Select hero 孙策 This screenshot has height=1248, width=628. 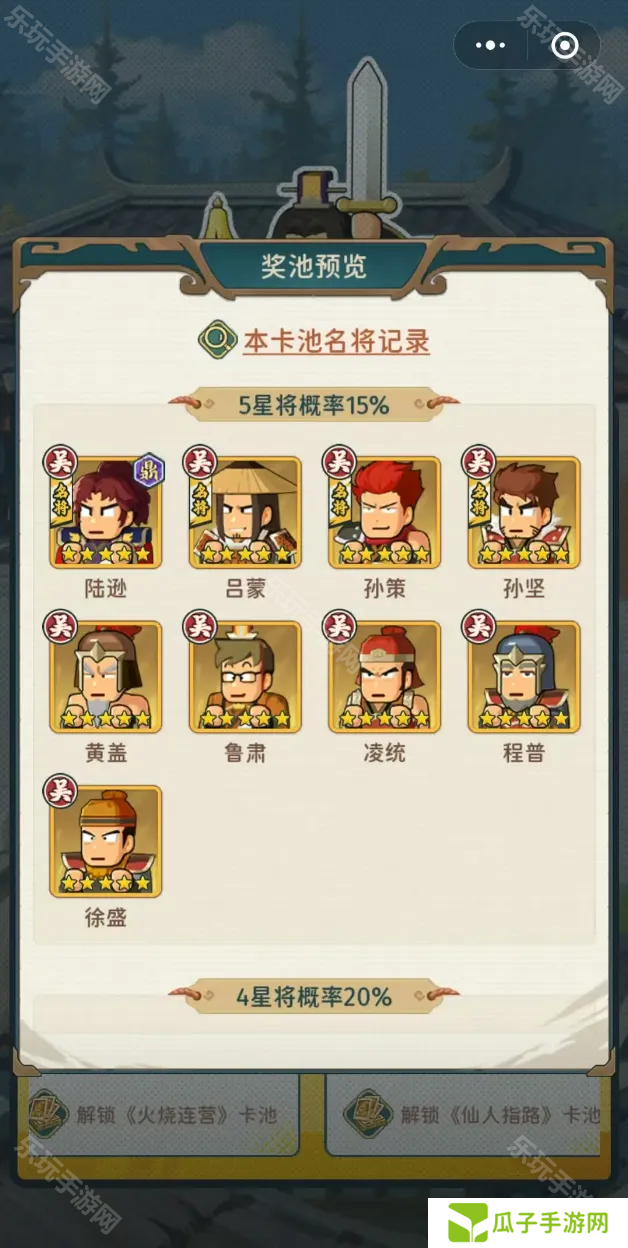point(385,512)
